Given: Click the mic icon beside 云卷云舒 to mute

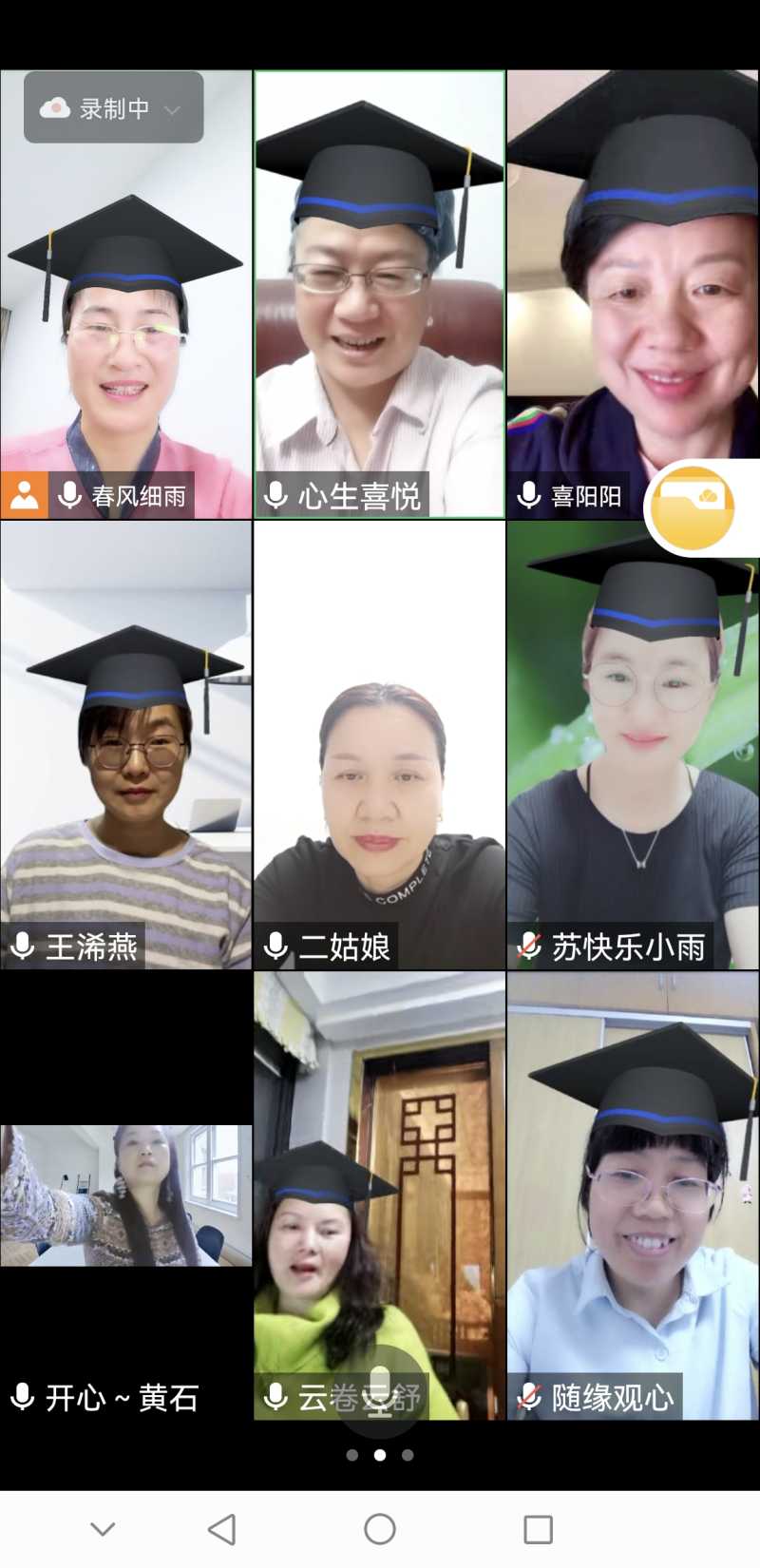Looking at the screenshot, I should point(275,1398).
